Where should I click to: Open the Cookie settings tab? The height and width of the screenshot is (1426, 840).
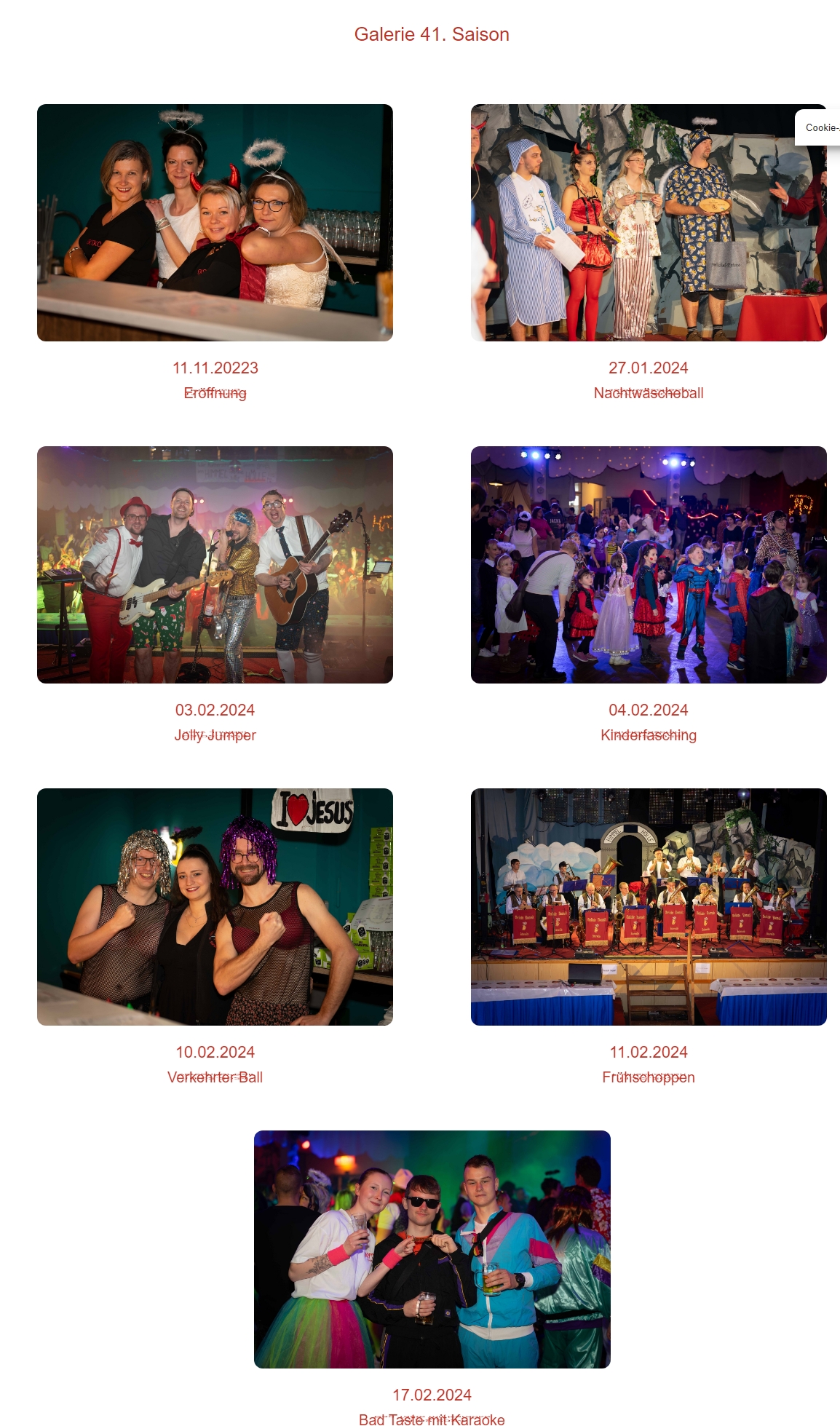pos(818,127)
